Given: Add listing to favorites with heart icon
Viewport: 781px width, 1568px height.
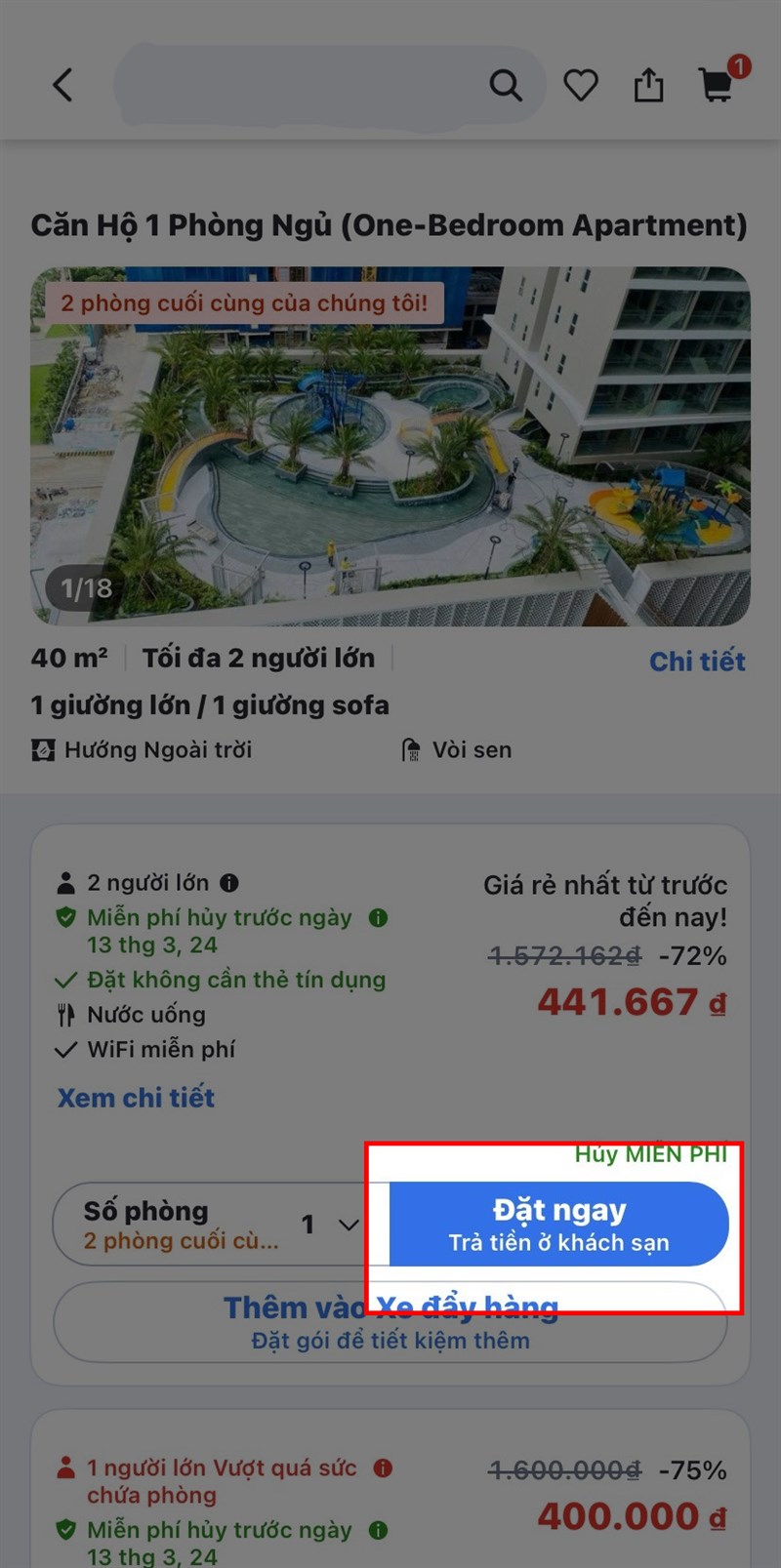Looking at the screenshot, I should pos(581,85).
